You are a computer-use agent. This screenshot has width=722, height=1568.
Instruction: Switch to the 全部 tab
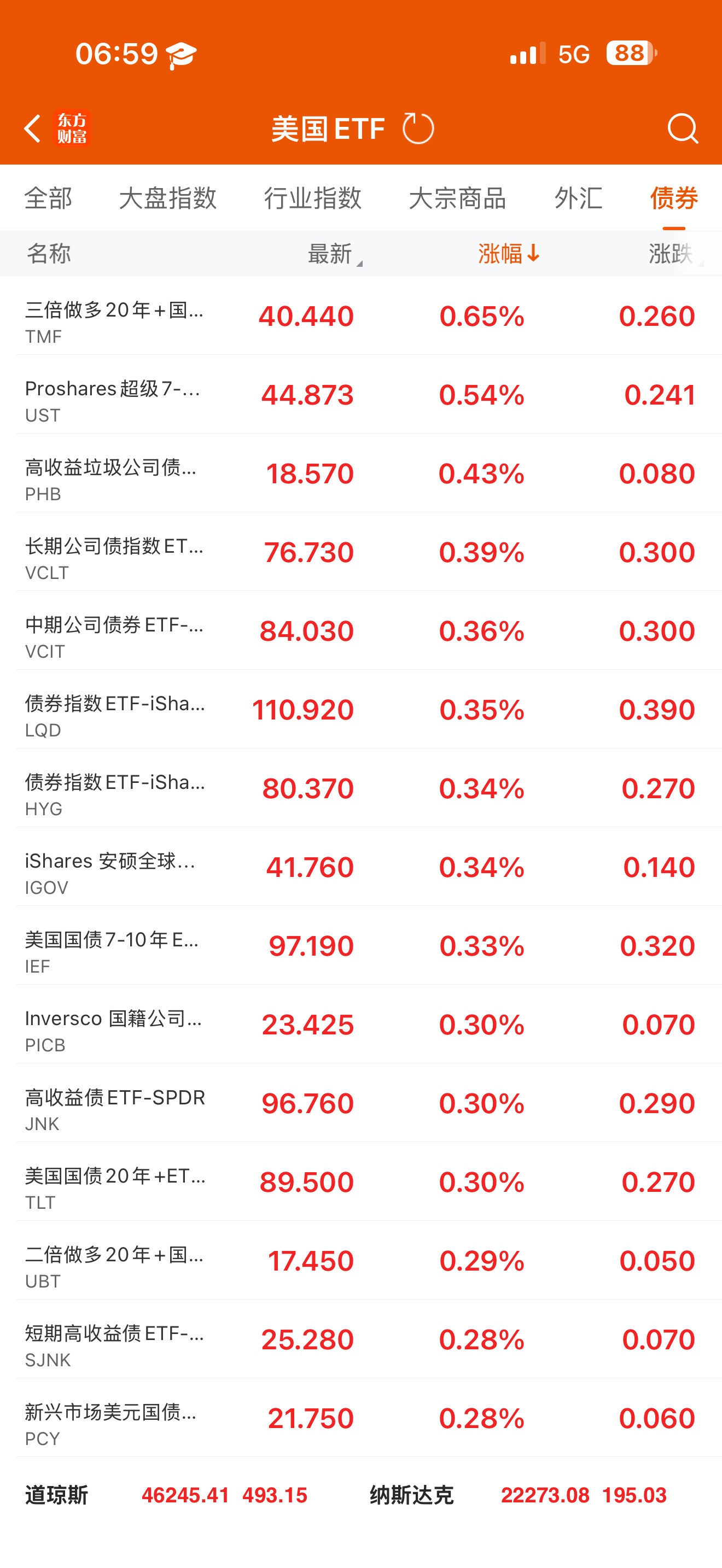pyautogui.click(x=48, y=198)
